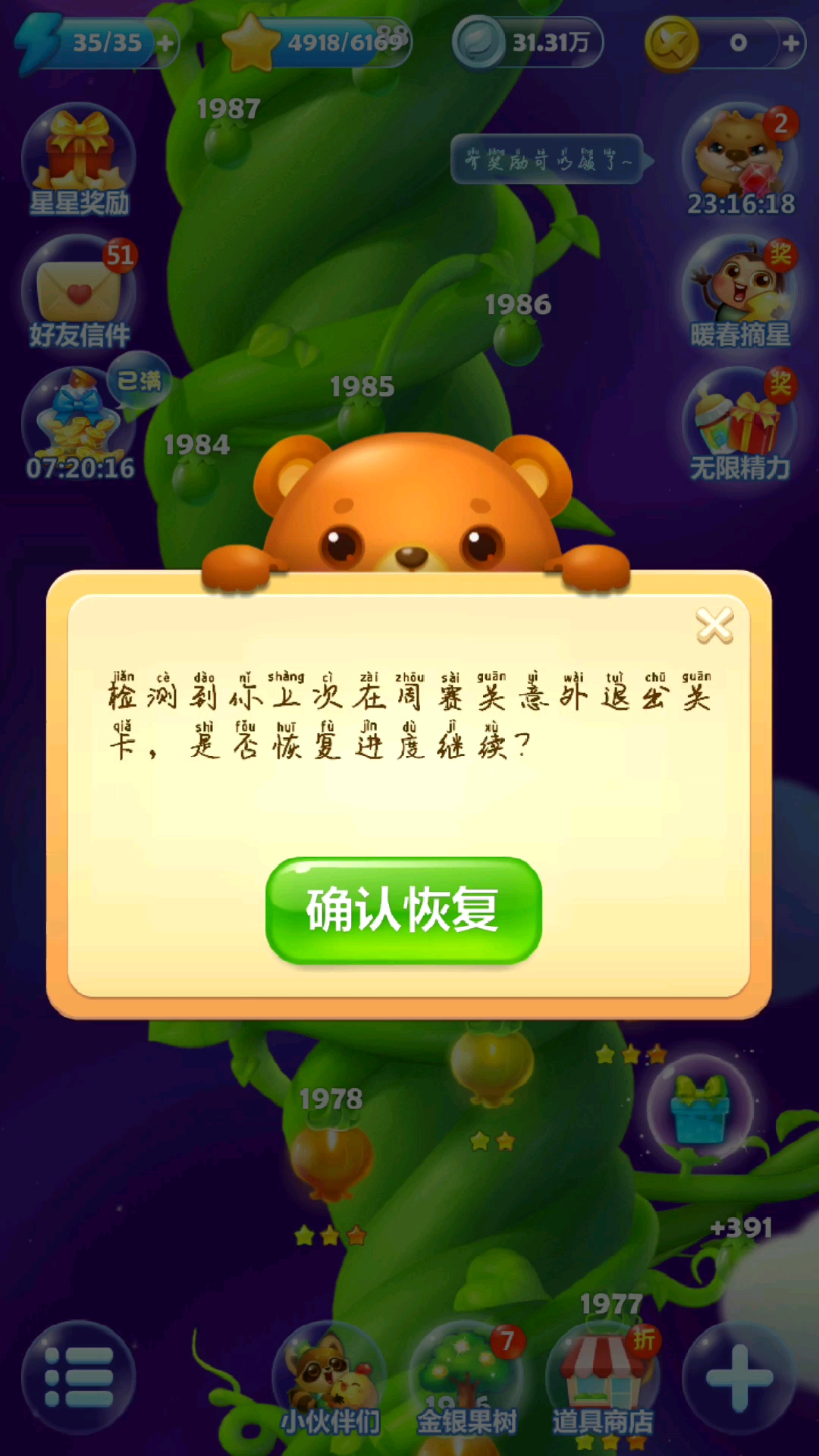This screenshot has height=1456, width=819.
Task: Select level 1986 on the beanstalk
Action: (x=517, y=337)
